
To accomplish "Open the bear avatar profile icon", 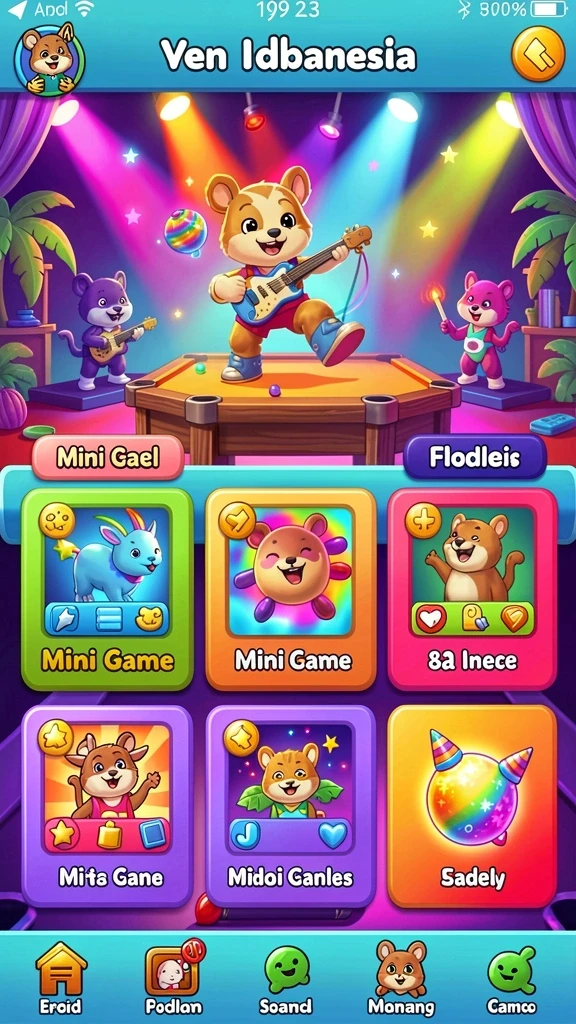I will tap(49, 59).
